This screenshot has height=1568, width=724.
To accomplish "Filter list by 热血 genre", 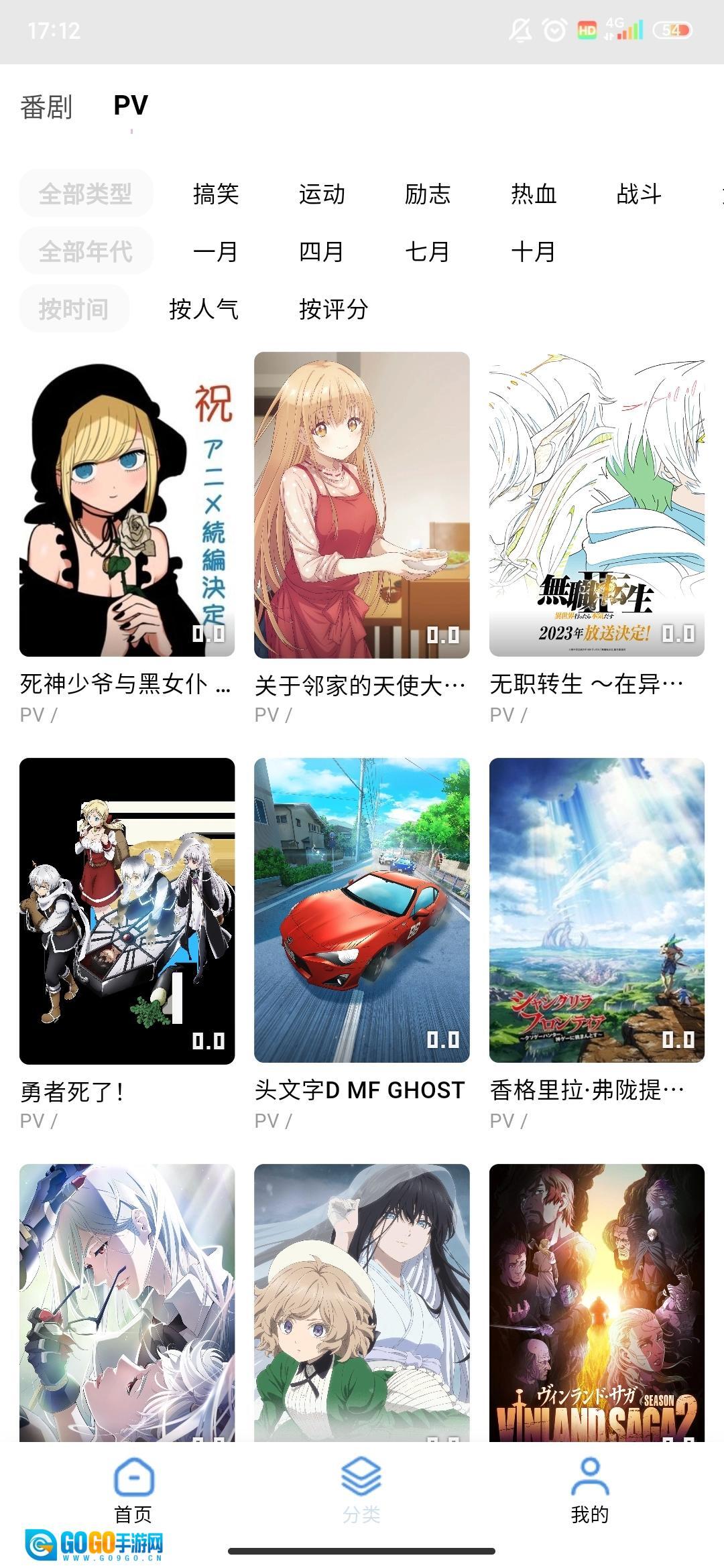I will click(x=534, y=194).
